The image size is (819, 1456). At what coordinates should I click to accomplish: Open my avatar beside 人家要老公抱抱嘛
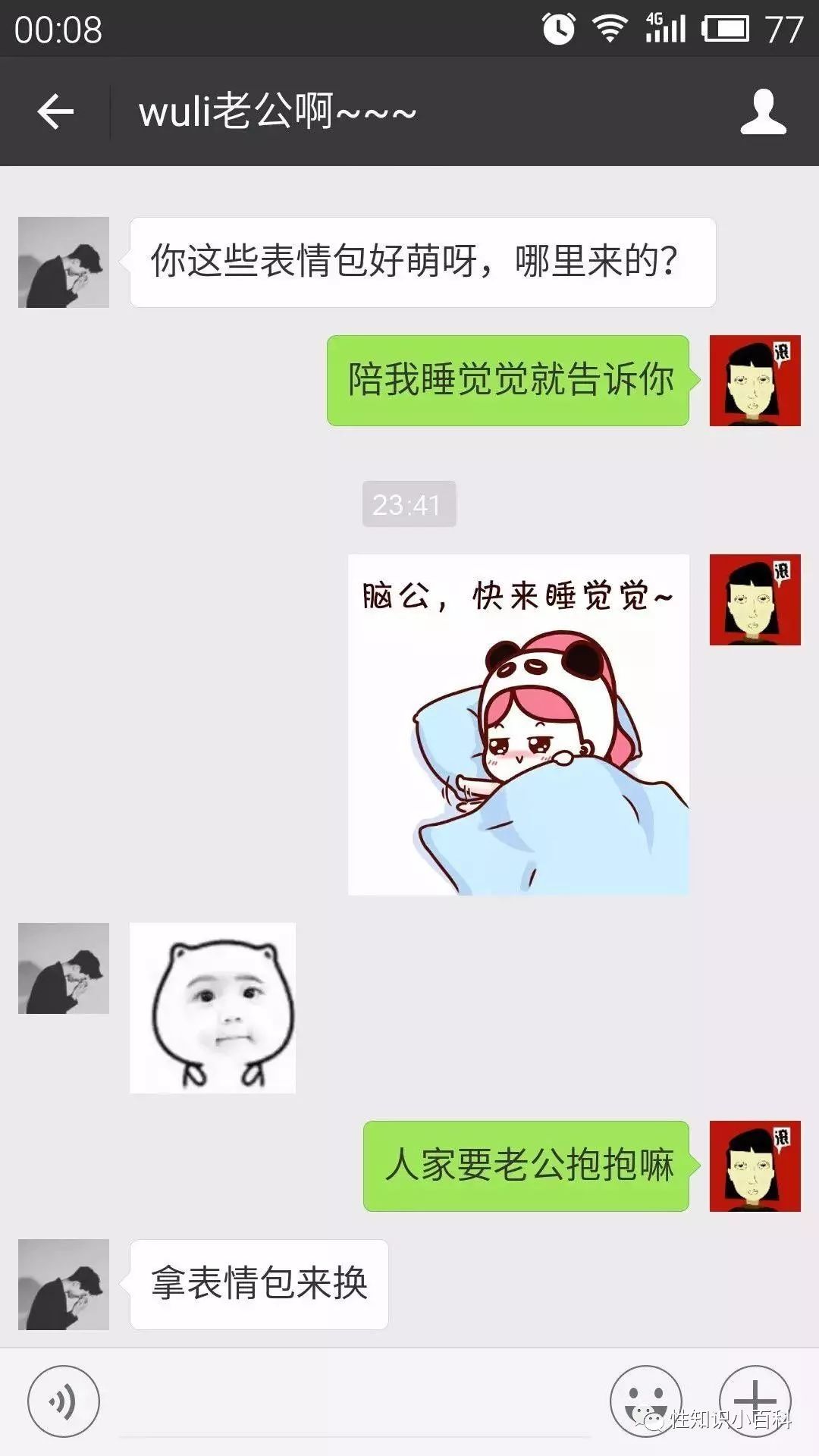coord(755,1166)
